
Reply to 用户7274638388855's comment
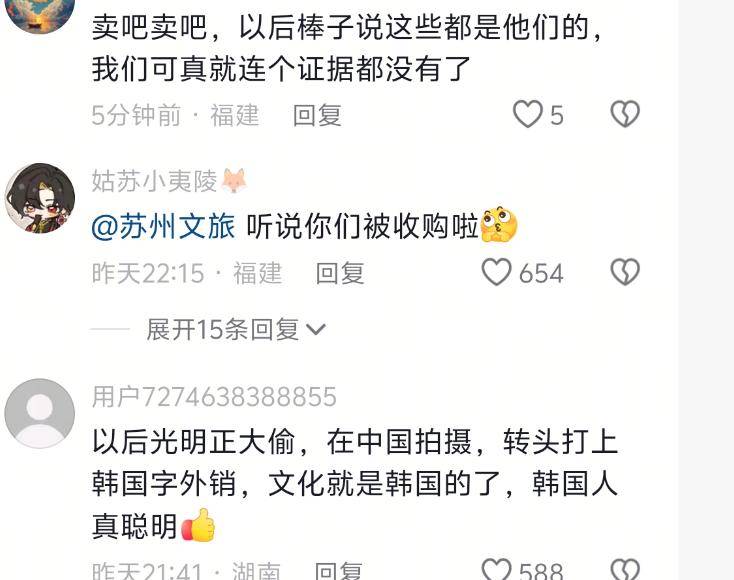pyautogui.click(x=338, y=571)
